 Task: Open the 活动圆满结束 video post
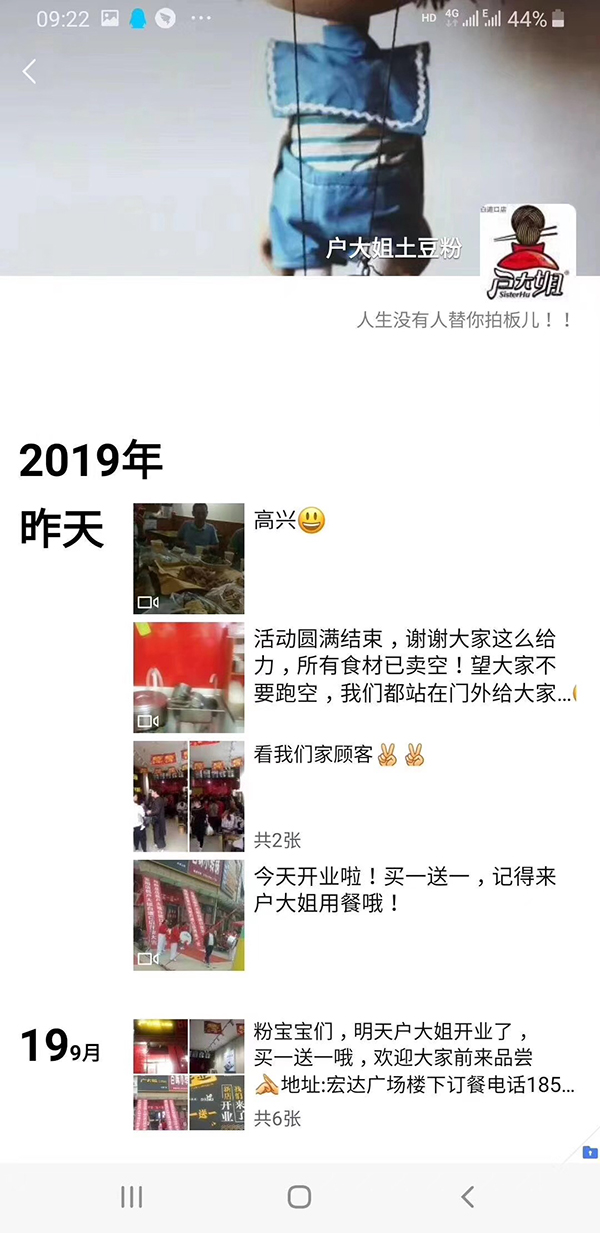[189, 677]
